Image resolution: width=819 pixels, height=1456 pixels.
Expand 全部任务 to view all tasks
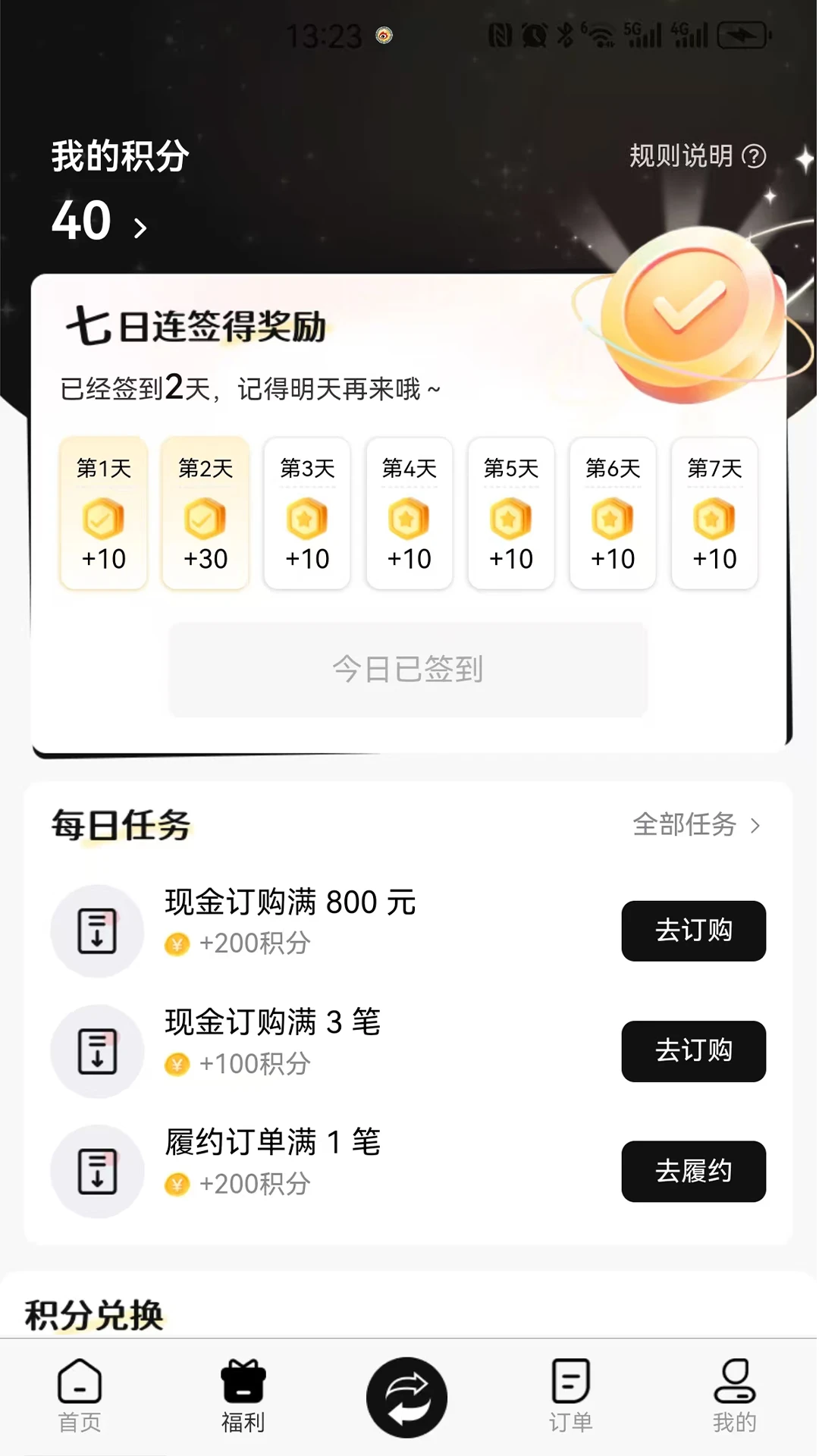[x=699, y=825]
